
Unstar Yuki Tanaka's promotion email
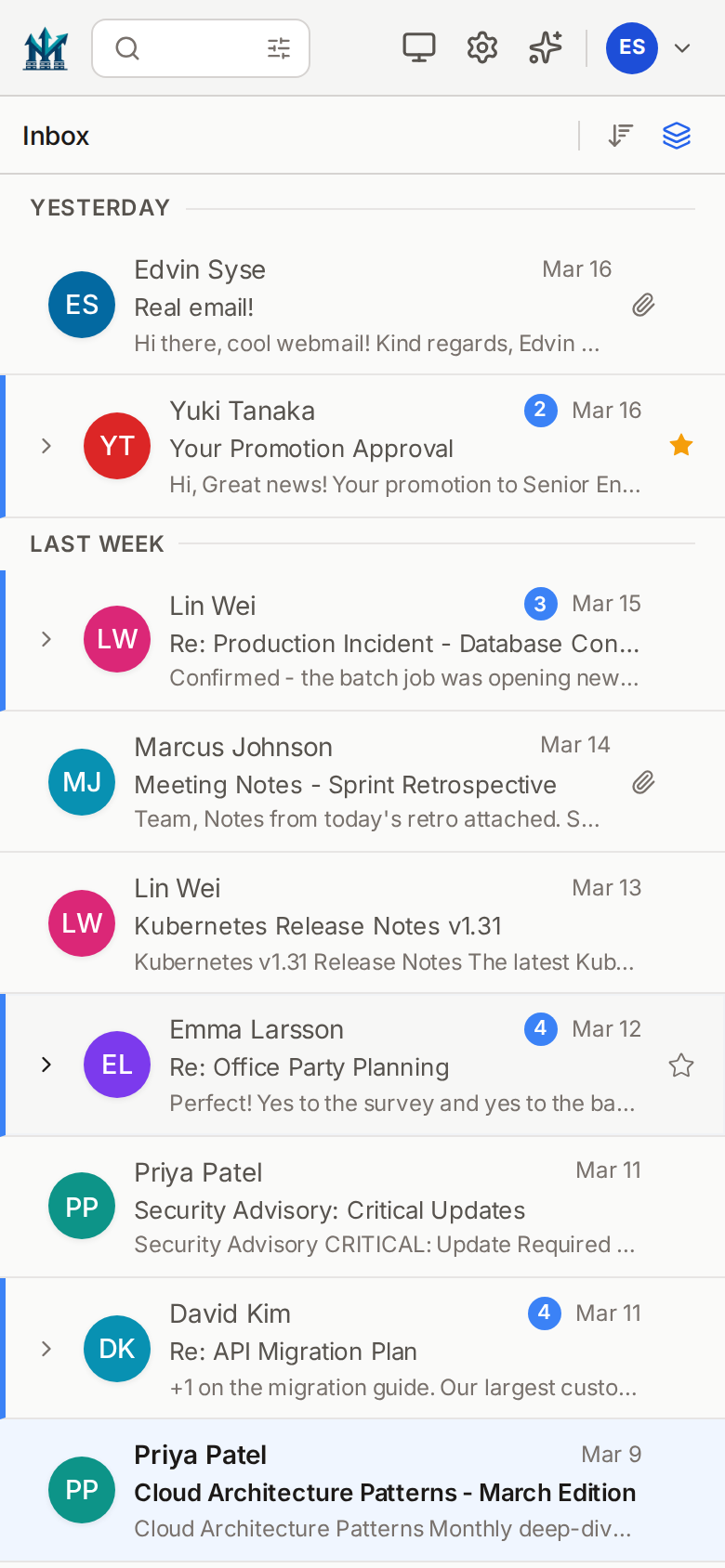[681, 446]
